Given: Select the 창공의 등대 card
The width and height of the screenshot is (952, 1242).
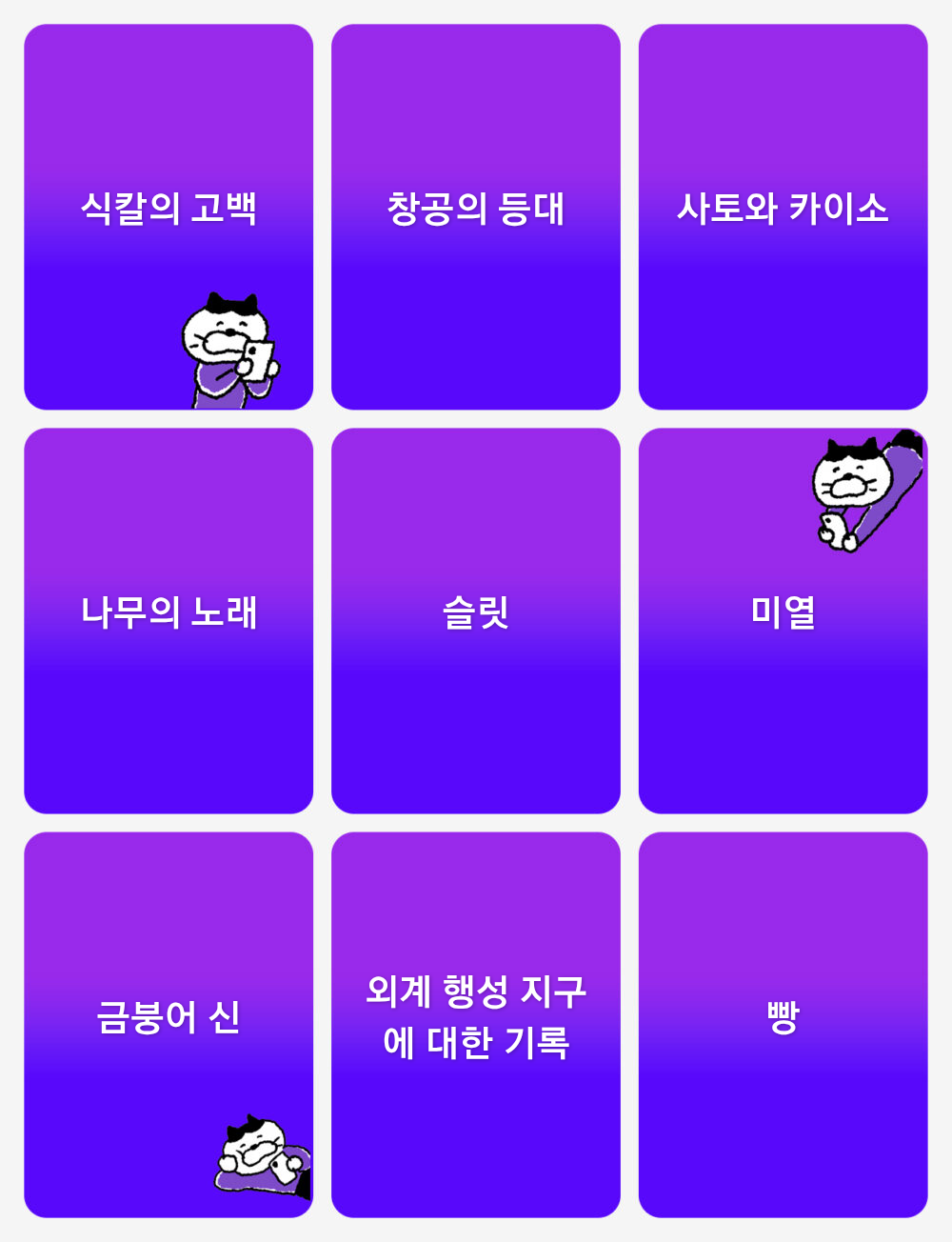Looking at the screenshot, I should point(476,216).
